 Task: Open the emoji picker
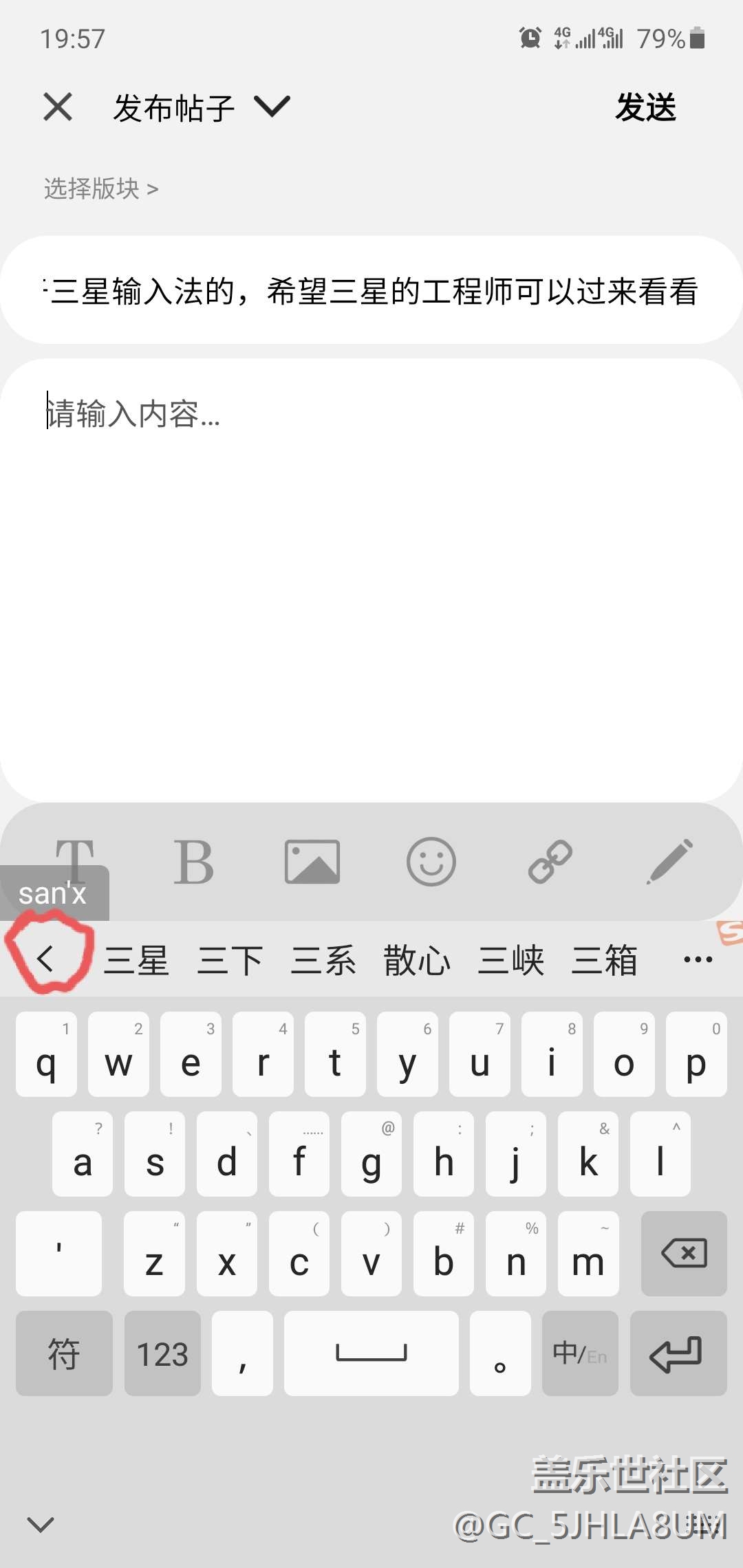pos(431,862)
